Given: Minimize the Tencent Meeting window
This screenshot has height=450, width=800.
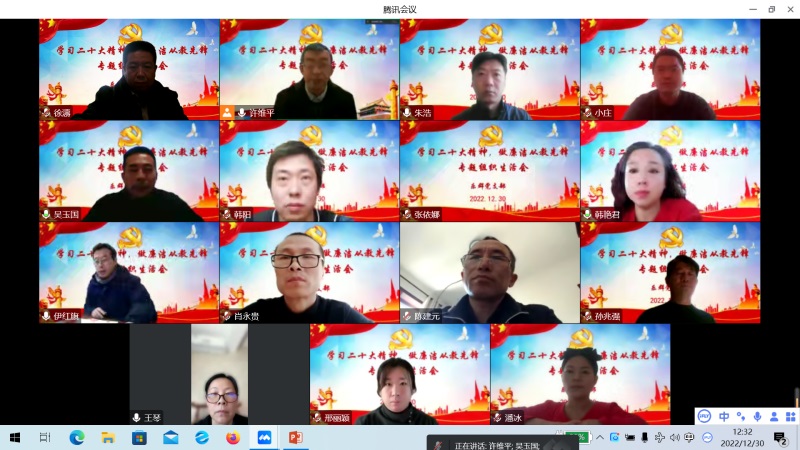Looking at the screenshot, I should tap(753, 9).
